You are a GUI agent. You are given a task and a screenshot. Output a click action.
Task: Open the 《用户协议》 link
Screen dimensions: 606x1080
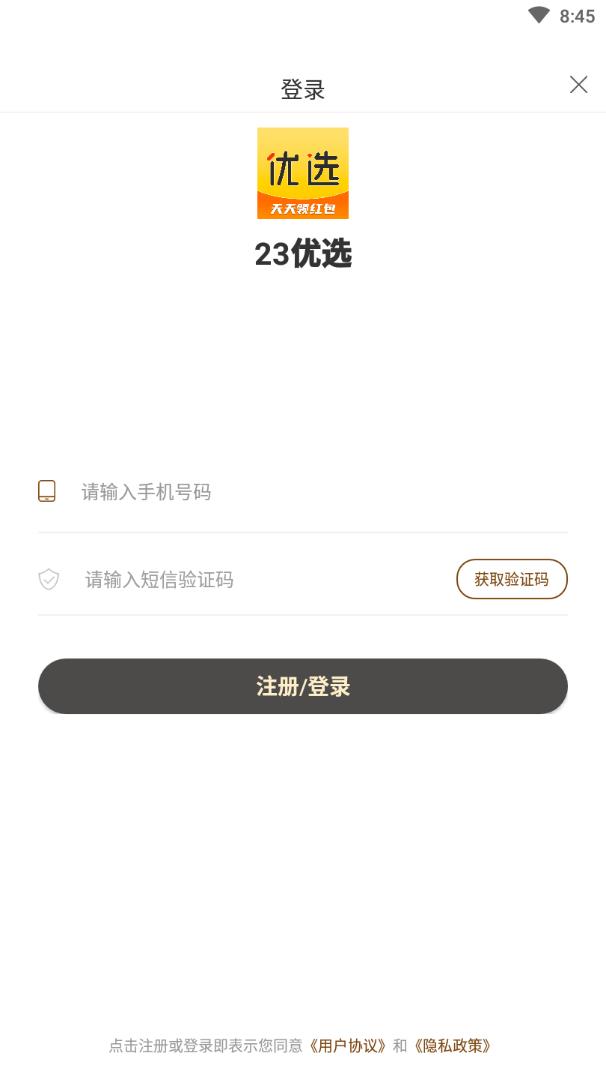[348, 1046]
